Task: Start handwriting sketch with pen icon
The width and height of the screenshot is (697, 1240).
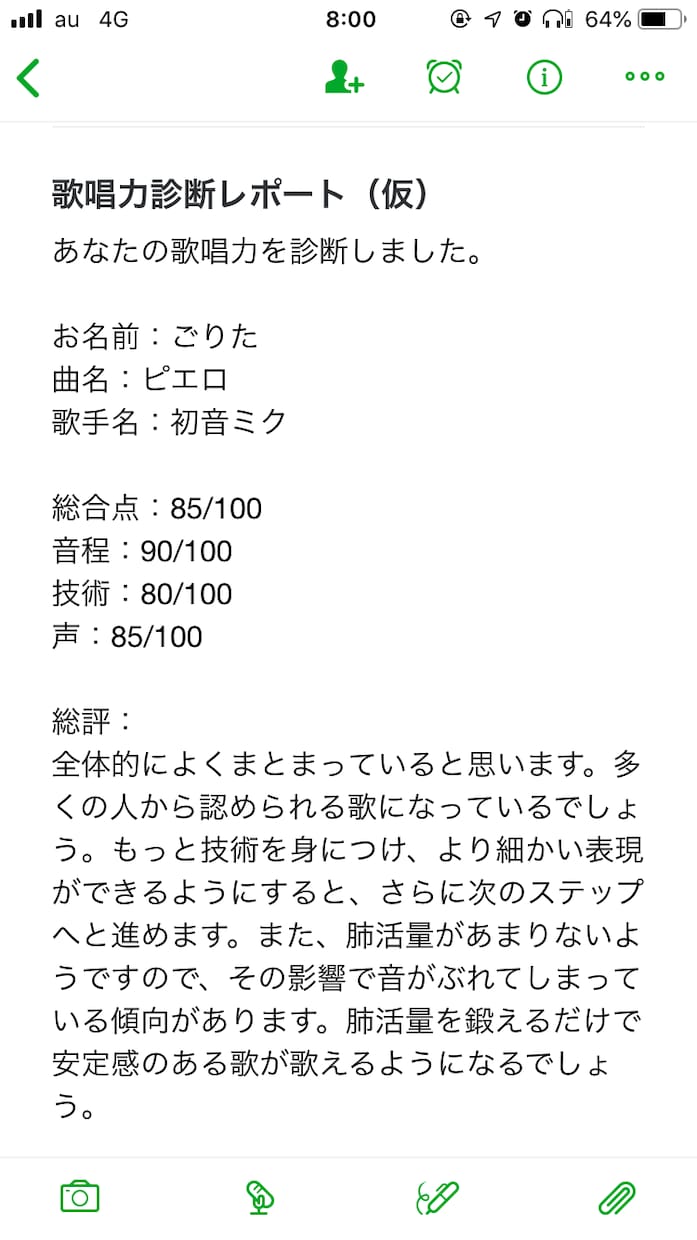Action: [437, 1197]
